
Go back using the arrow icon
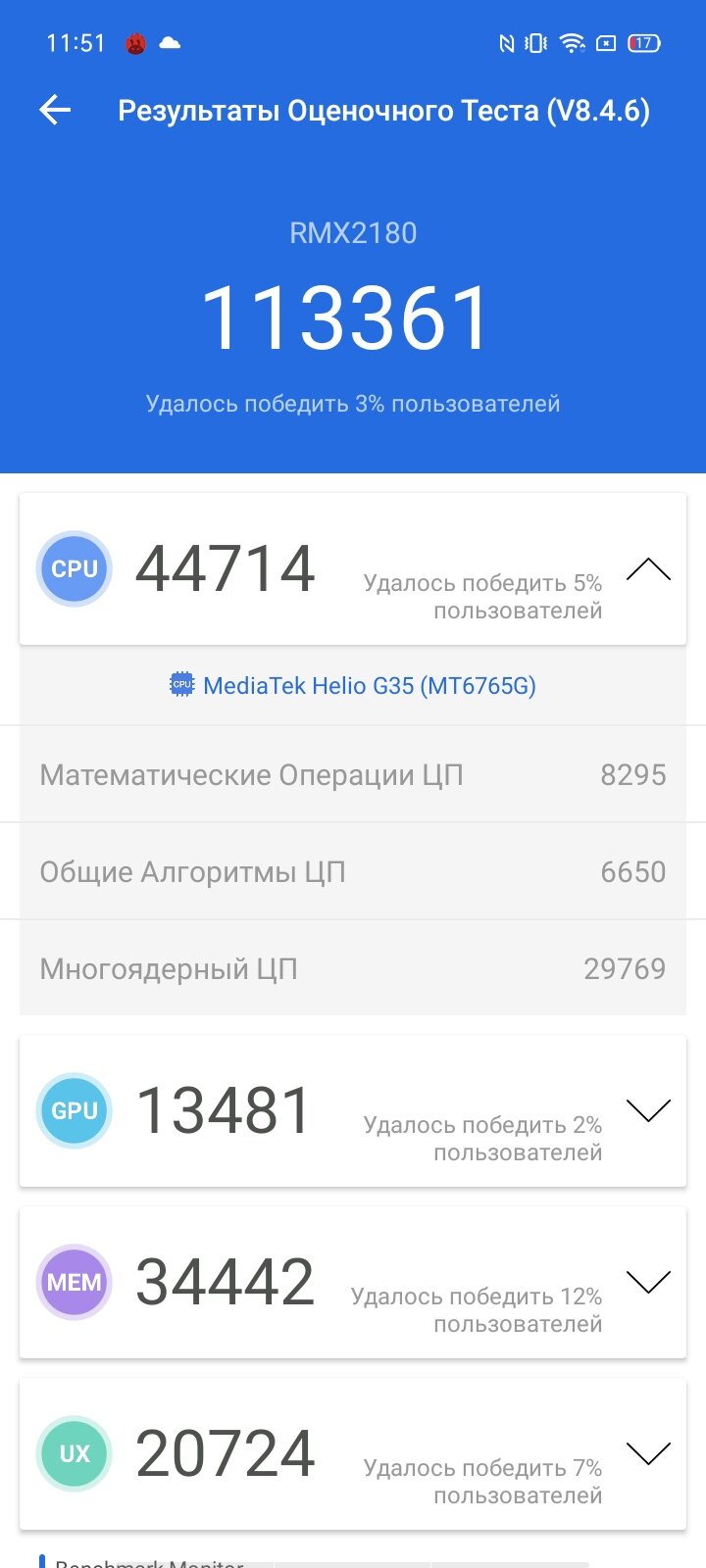point(56,111)
